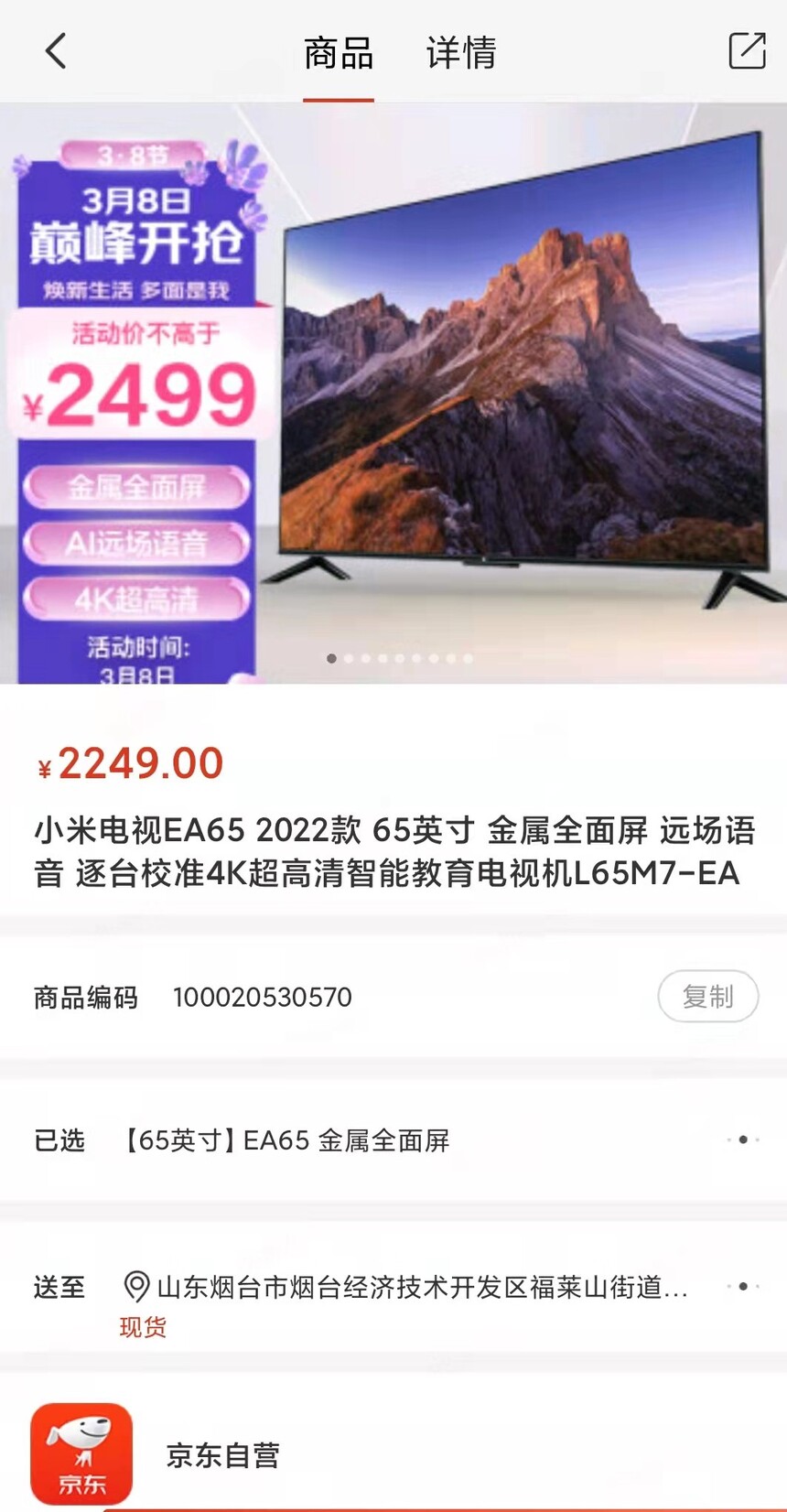Share this product via the top-right icon
Screen dimensions: 787x1512
point(747,50)
